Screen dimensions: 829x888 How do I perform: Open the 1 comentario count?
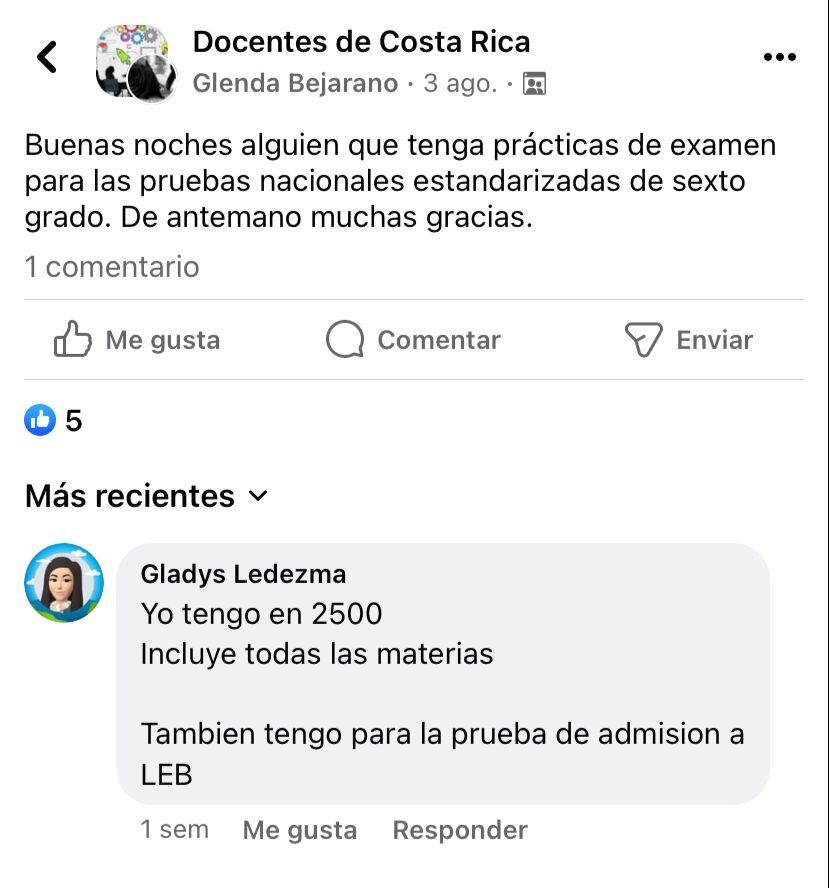point(112,267)
